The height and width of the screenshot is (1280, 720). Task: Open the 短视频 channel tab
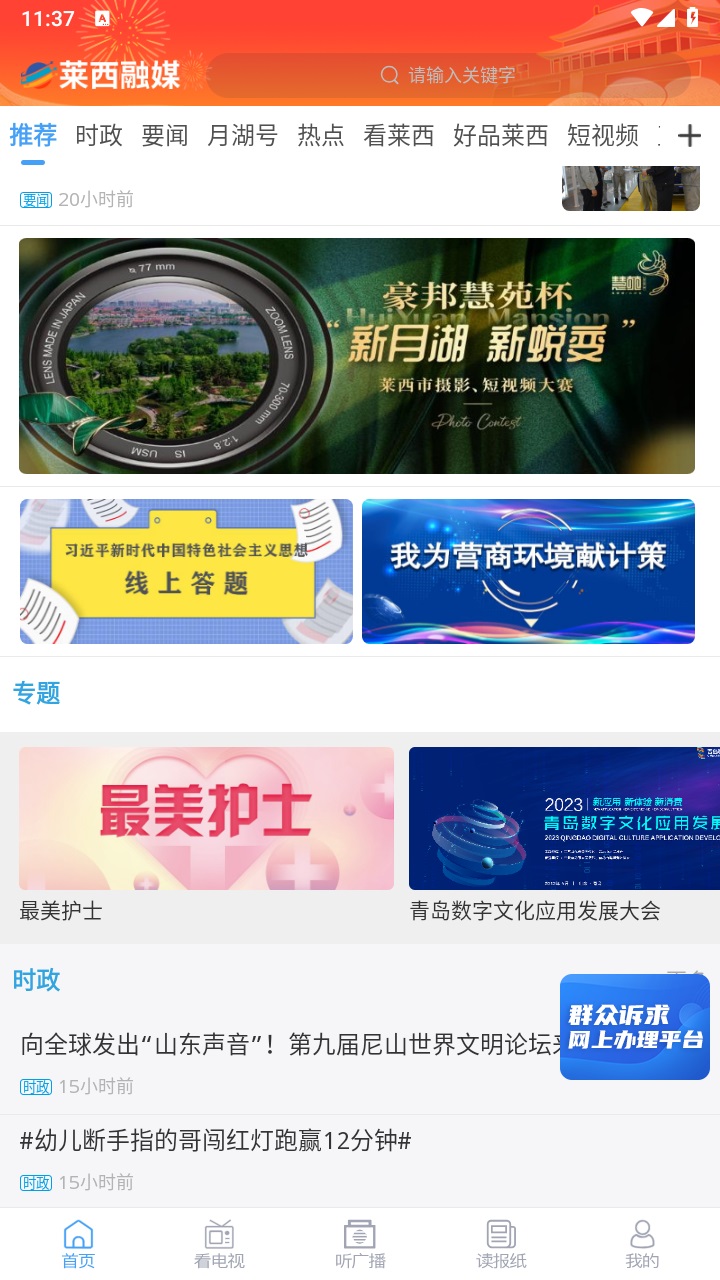(604, 135)
